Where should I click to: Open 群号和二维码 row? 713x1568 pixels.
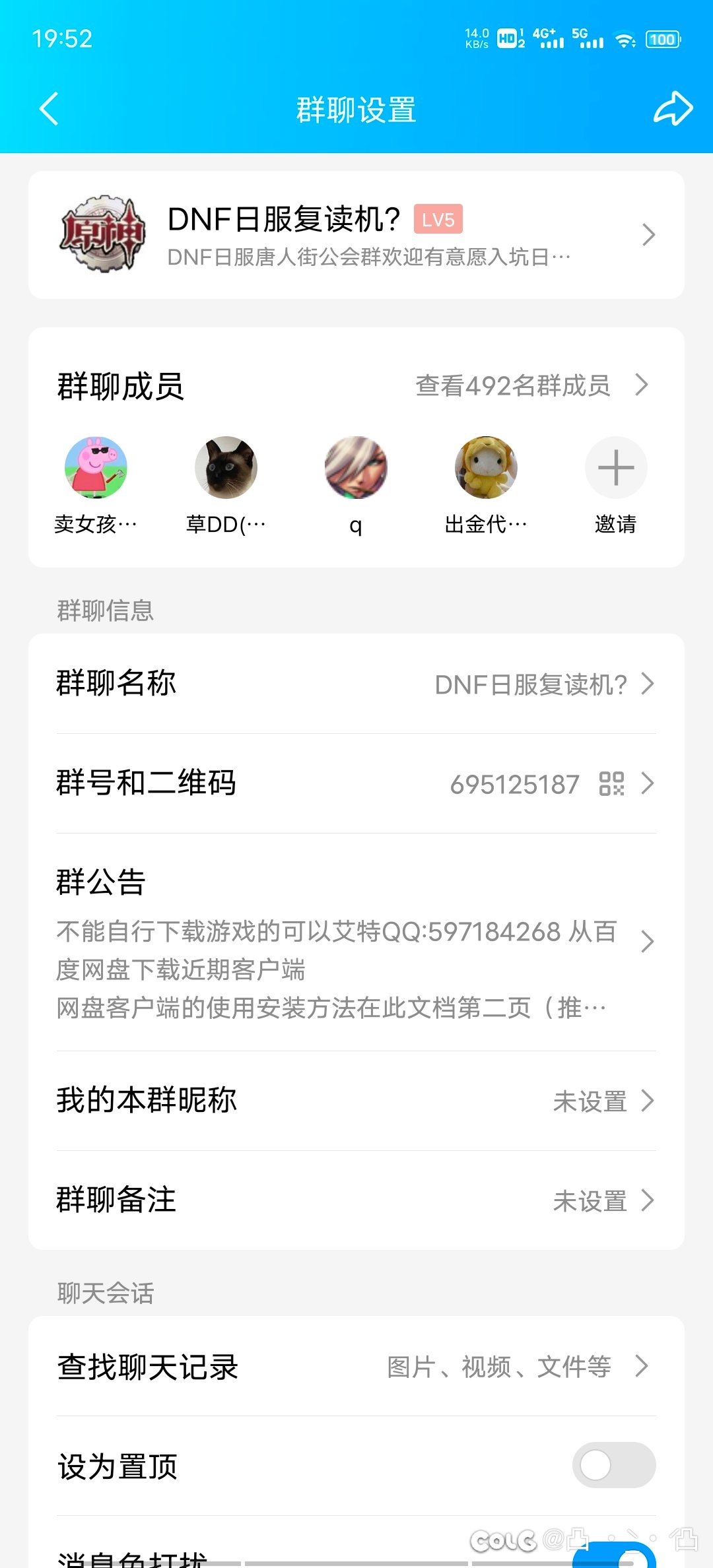[x=356, y=783]
